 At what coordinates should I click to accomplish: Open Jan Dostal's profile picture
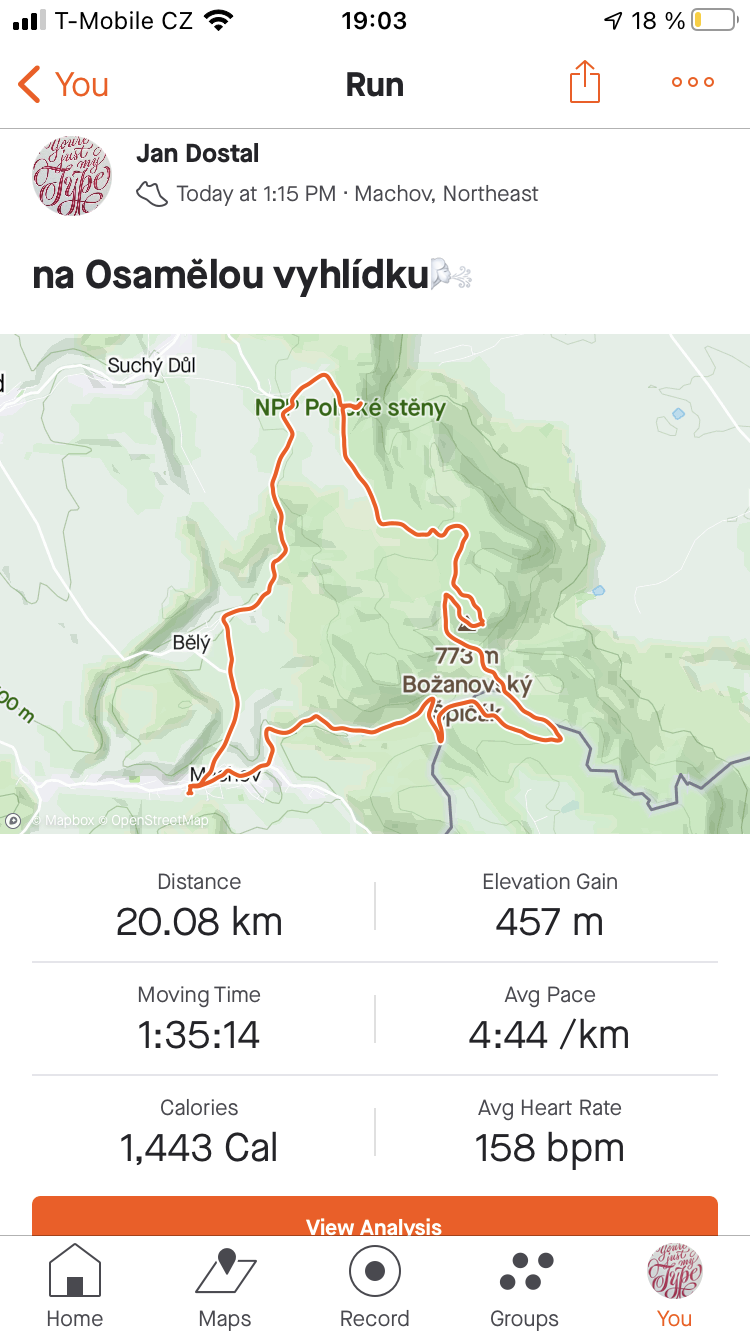[x=73, y=175]
